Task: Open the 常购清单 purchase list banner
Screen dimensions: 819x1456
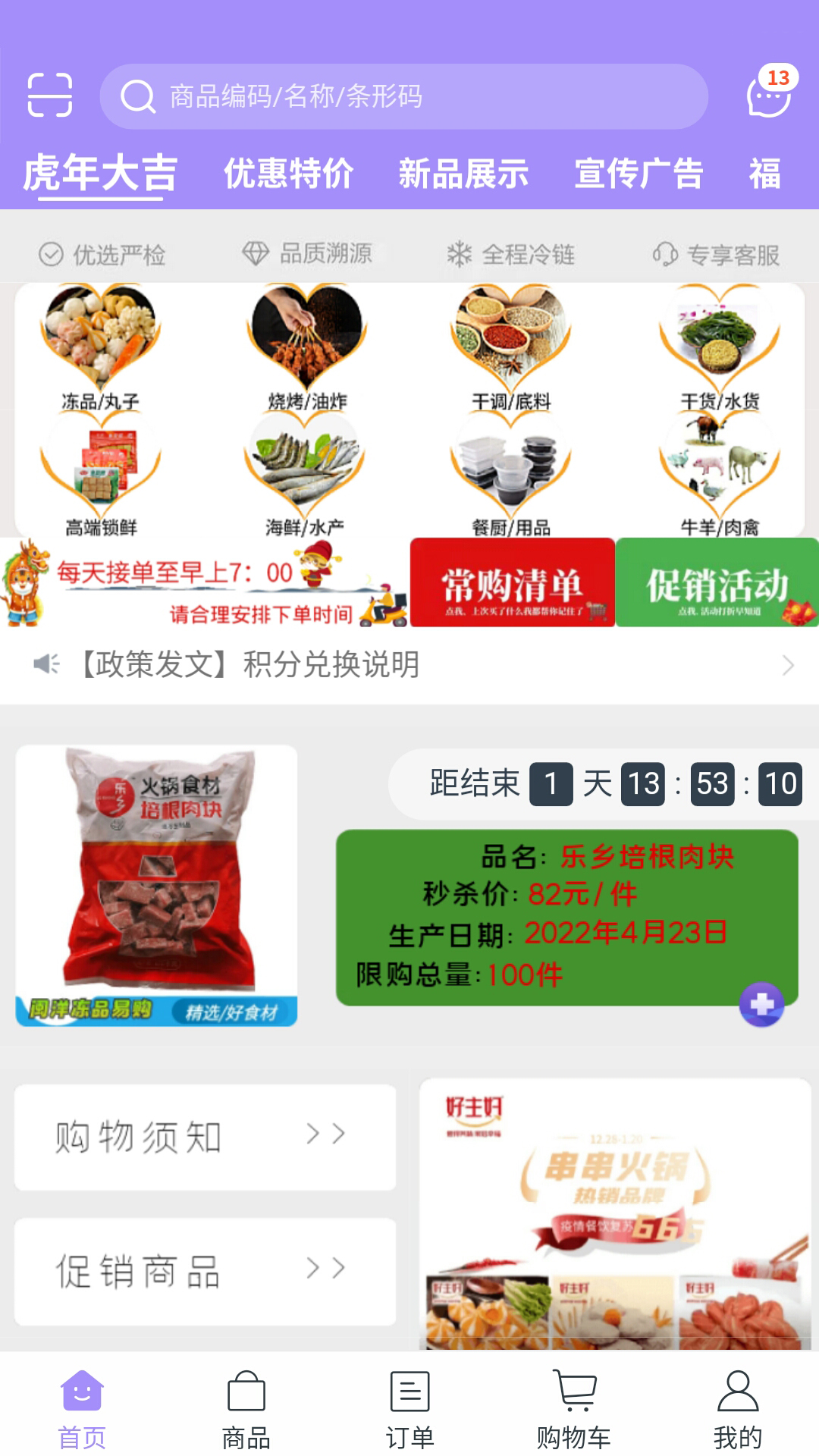Action: (x=511, y=585)
